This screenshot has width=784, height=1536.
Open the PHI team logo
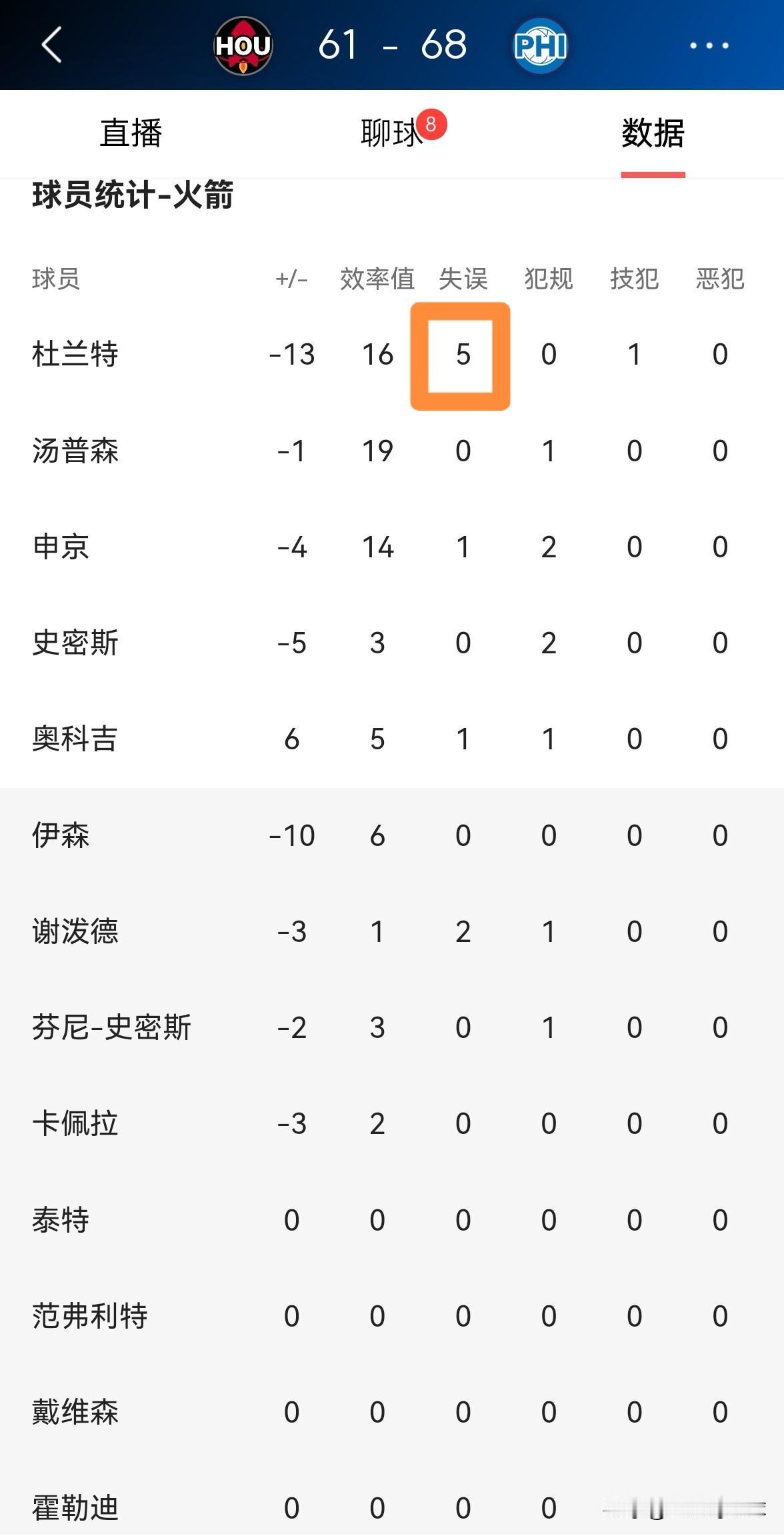[x=541, y=45]
